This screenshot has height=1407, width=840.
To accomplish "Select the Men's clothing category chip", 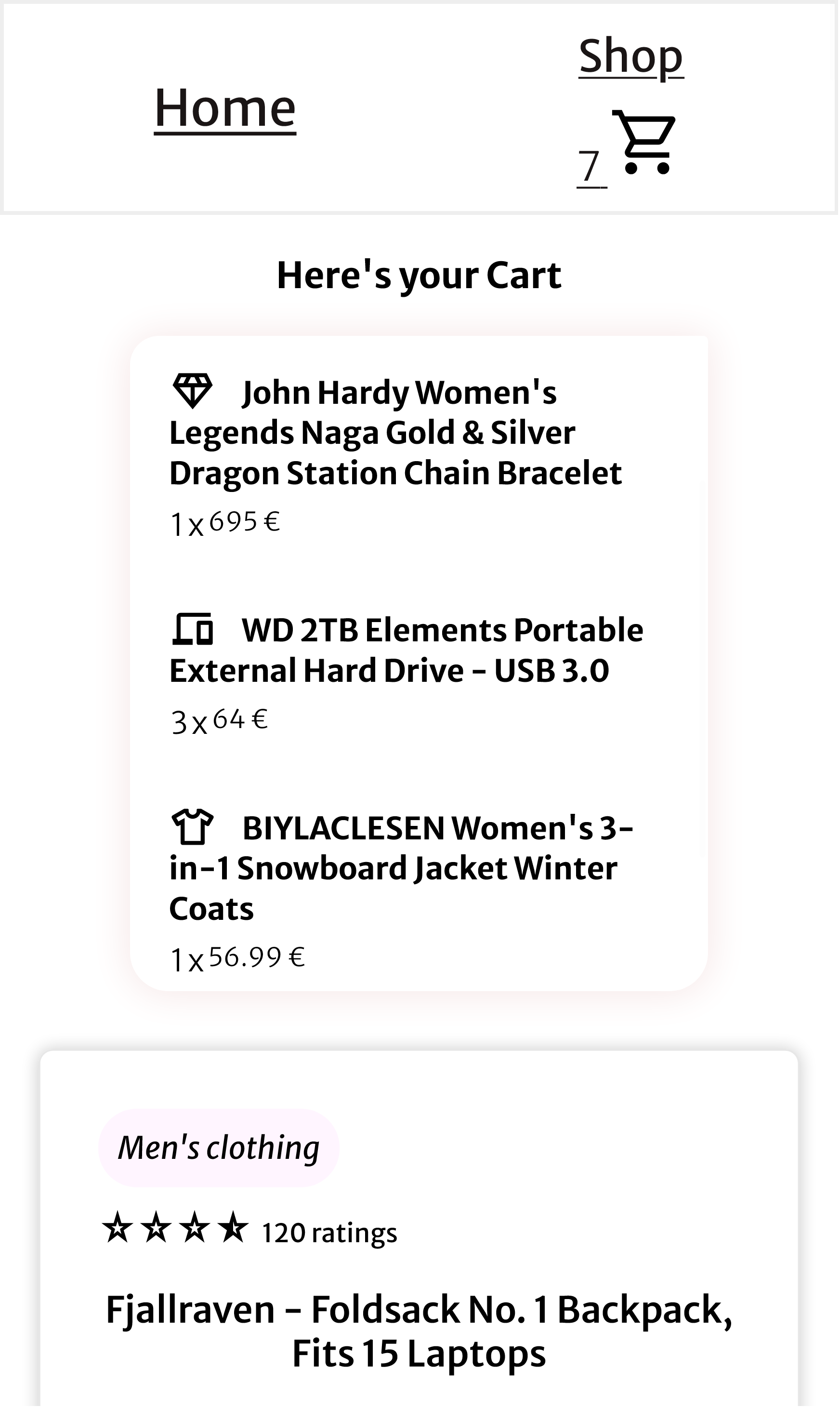I will (219, 1148).
